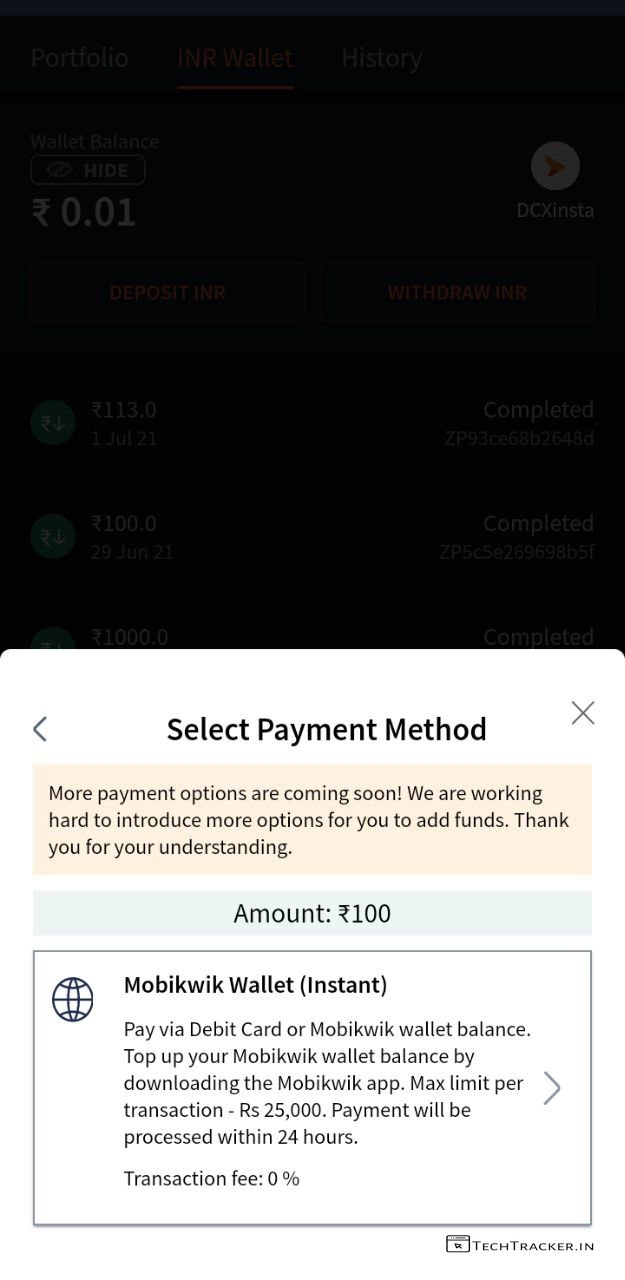This screenshot has height=1280, width=625.
Task: Choose Mobikwik Wallet (Instant) payment option
Action: coord(312,1087)
